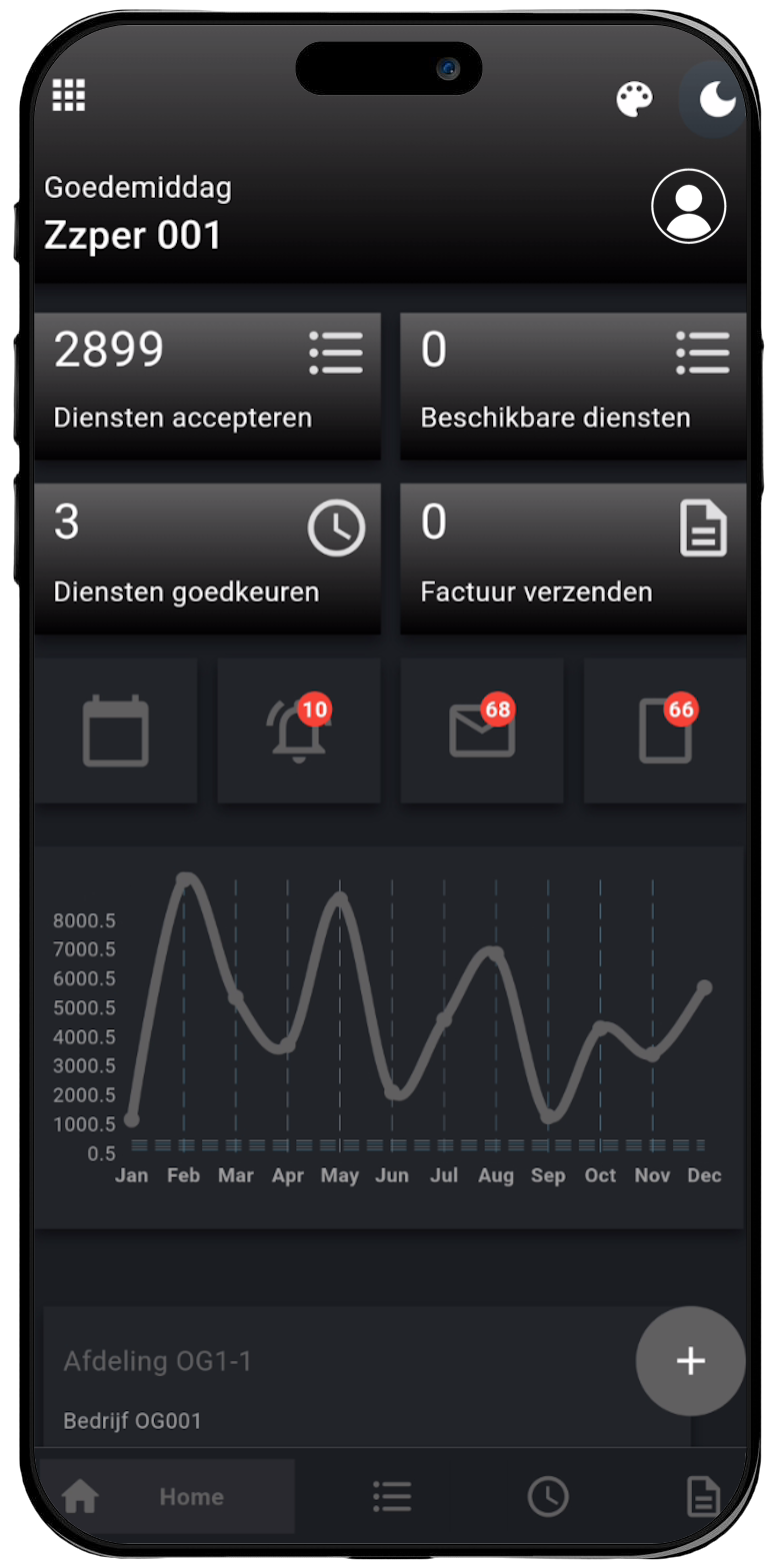This screenshot has height=1568, width=777.
Task: Open the notifications bell with 10 alerts
Action: 299,731
